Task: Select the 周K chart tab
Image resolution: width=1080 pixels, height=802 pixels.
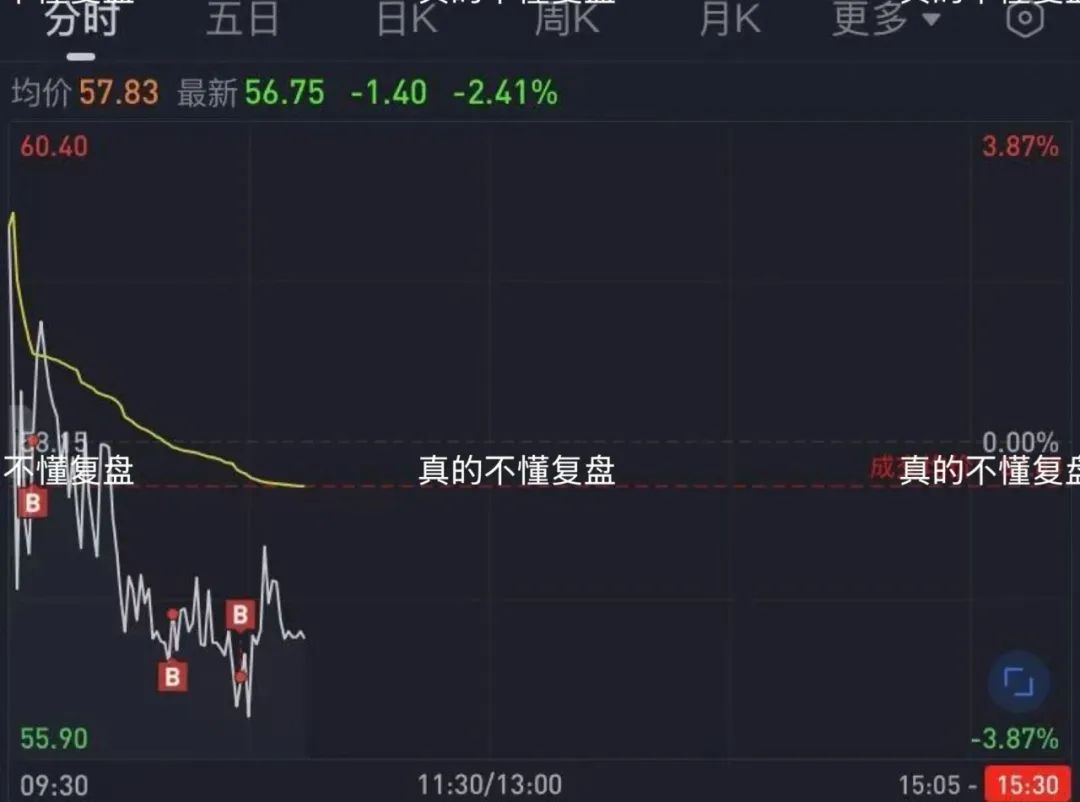Action: click(567, 20)
